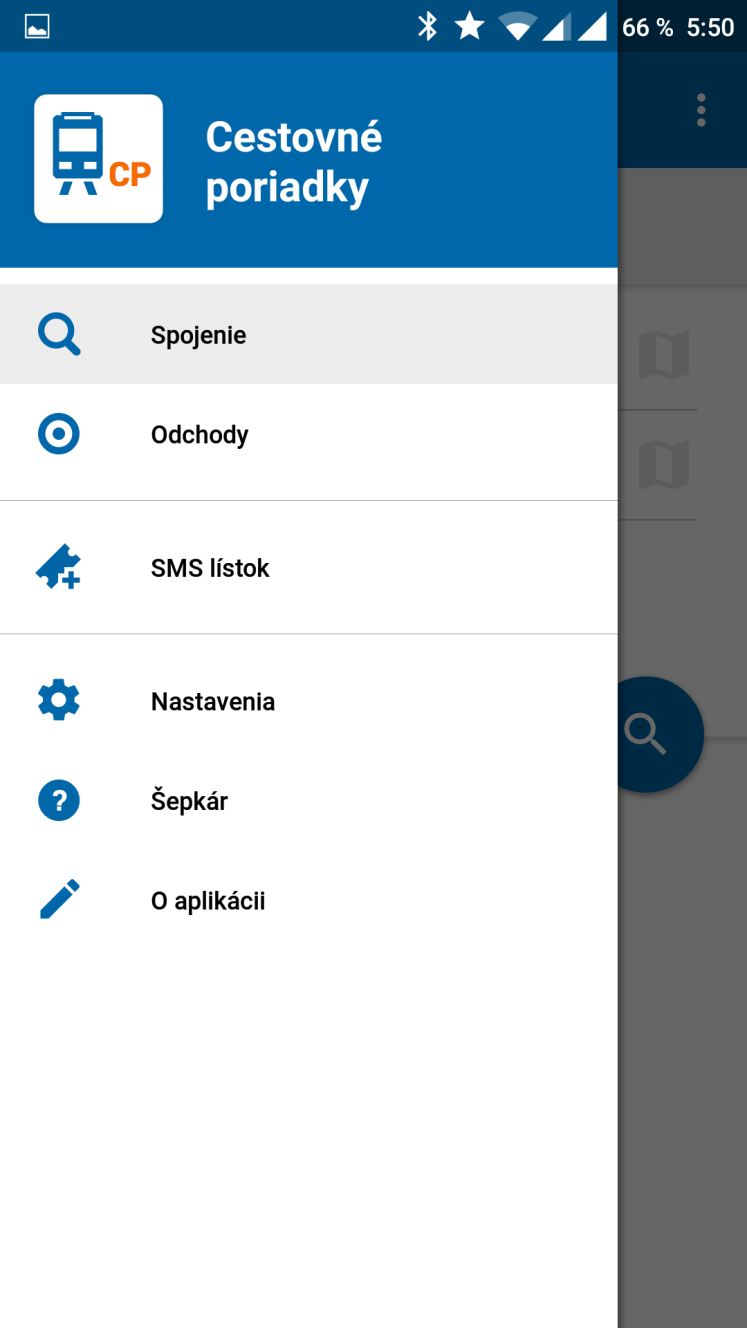Go to Nastavenia settings
Image resolution: width=747 pixels, height=1328 pixels.
(308, 701)
